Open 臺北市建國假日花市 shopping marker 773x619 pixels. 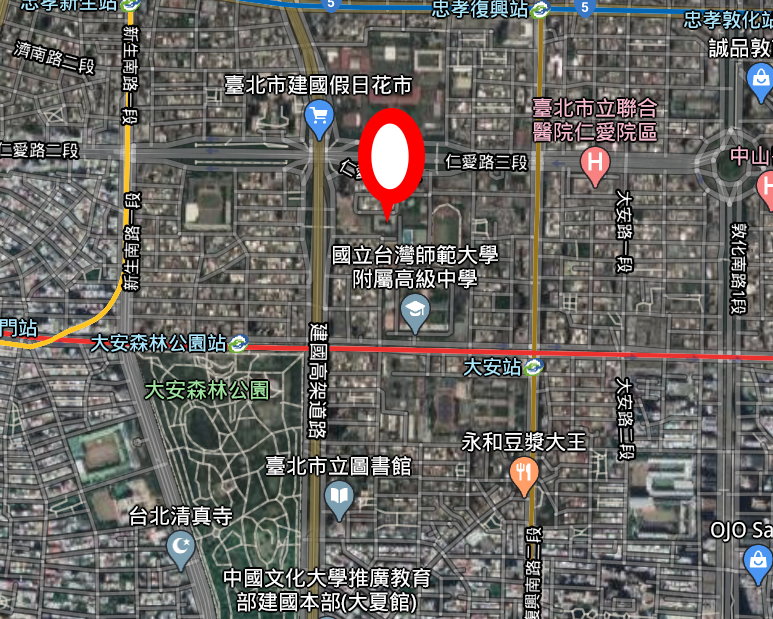coord(319,119)
